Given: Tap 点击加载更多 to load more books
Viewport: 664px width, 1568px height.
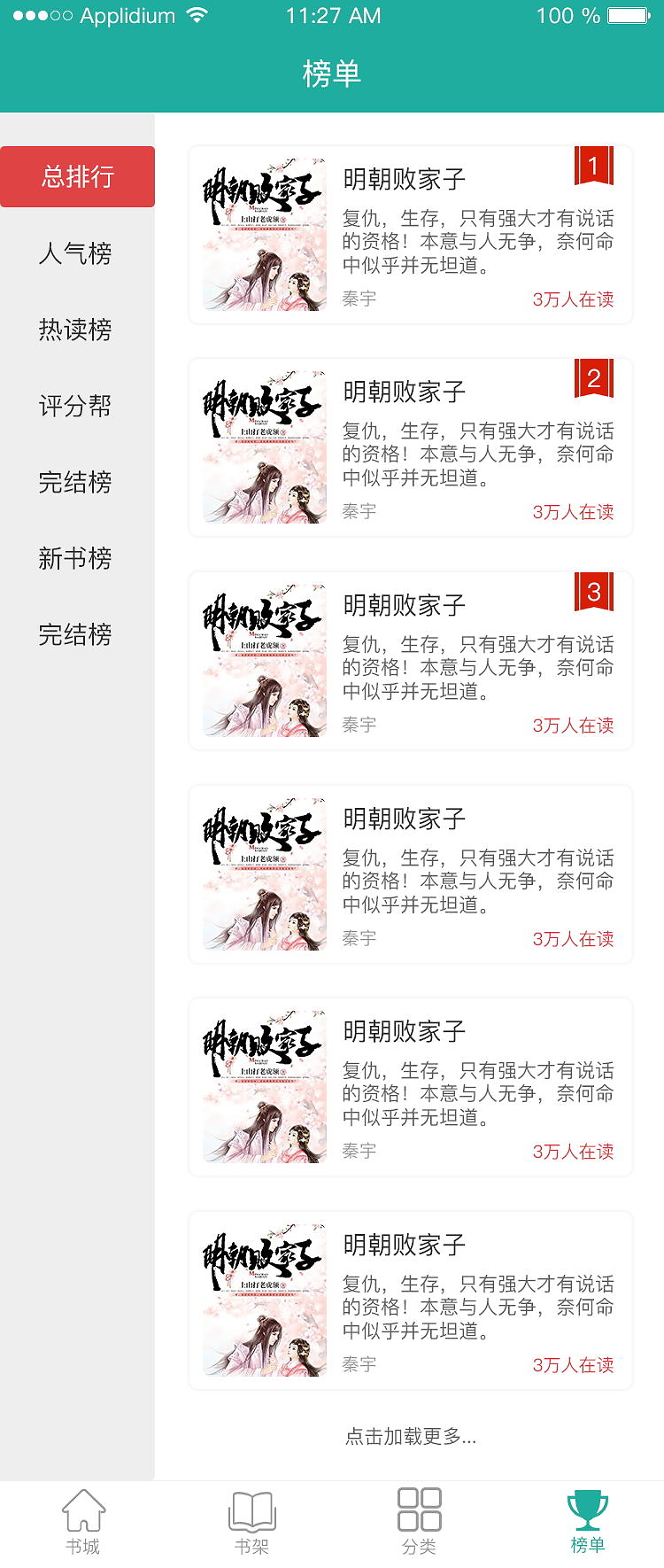Looking at the screenshot, I should (x=410, y=1436).
